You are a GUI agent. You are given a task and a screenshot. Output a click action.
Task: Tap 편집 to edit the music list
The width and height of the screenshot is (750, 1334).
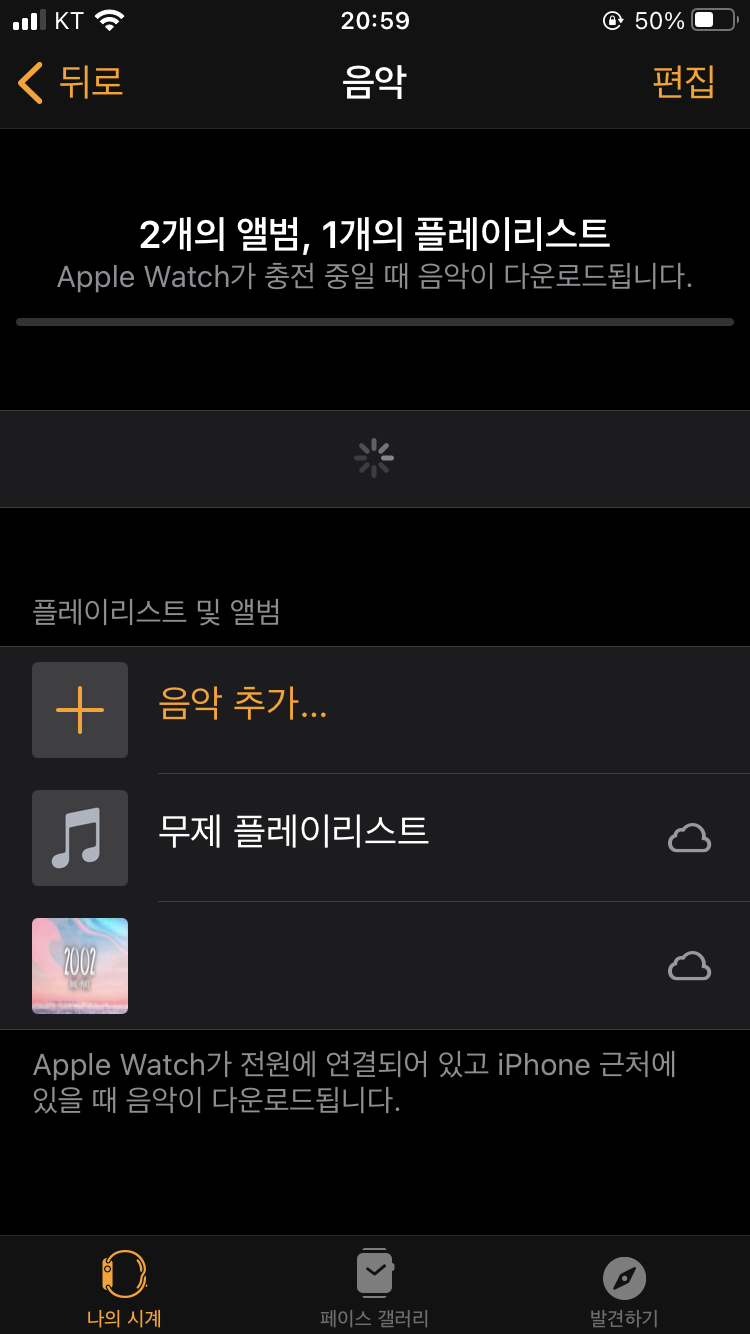point(684,82)
